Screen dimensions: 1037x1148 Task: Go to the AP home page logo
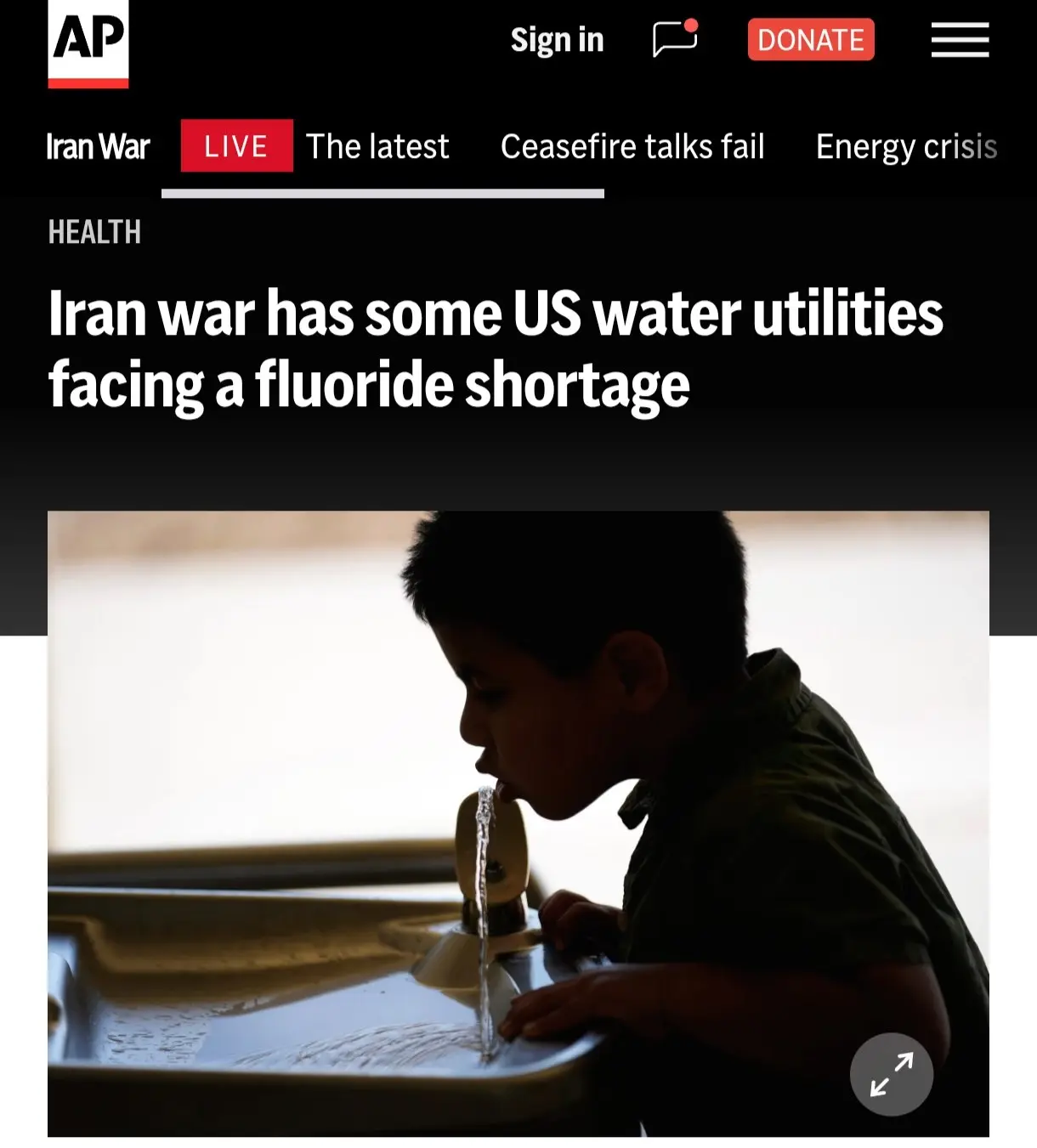[x=88, y=42]
